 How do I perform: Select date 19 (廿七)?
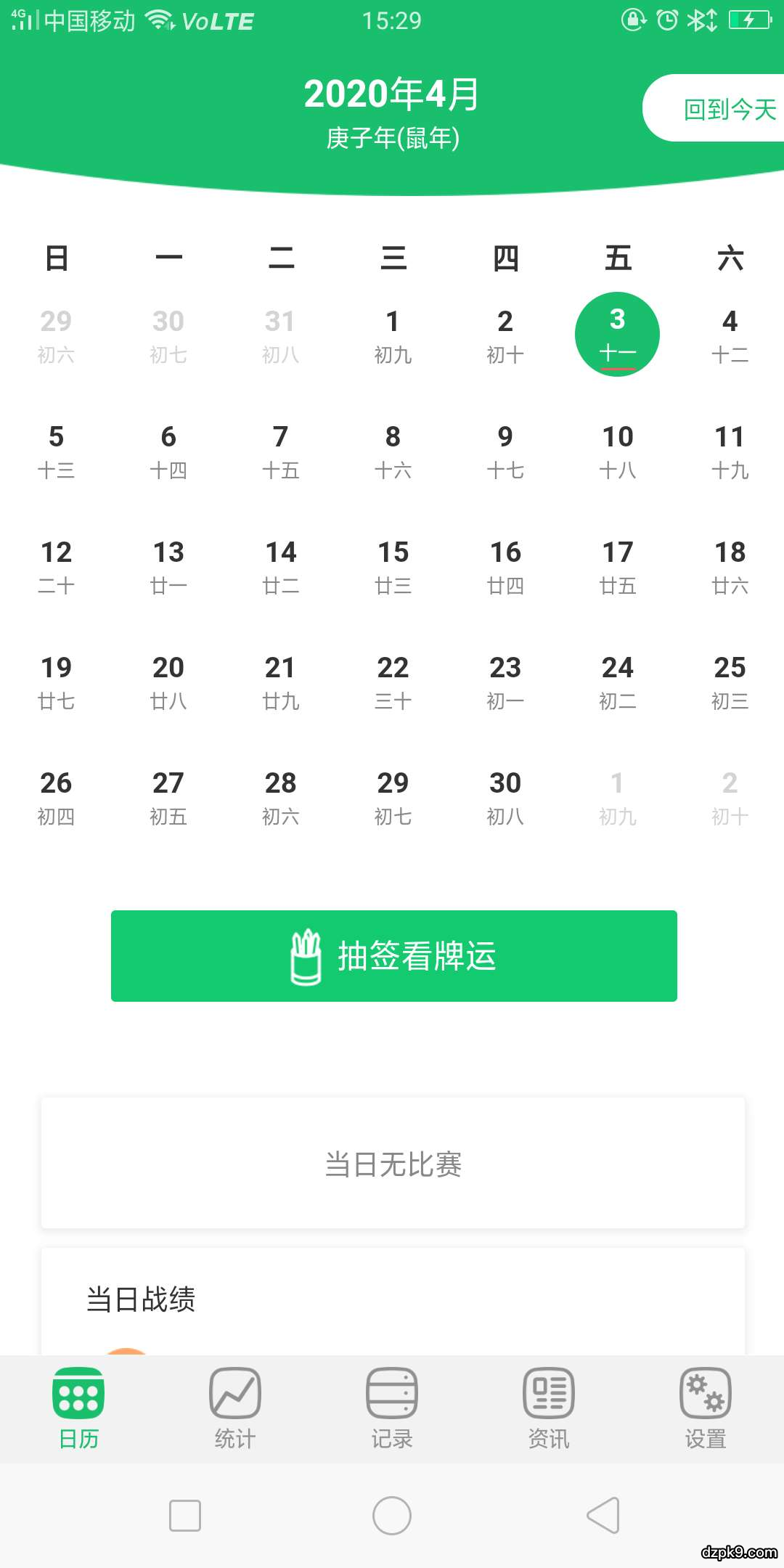click(56, 681)
